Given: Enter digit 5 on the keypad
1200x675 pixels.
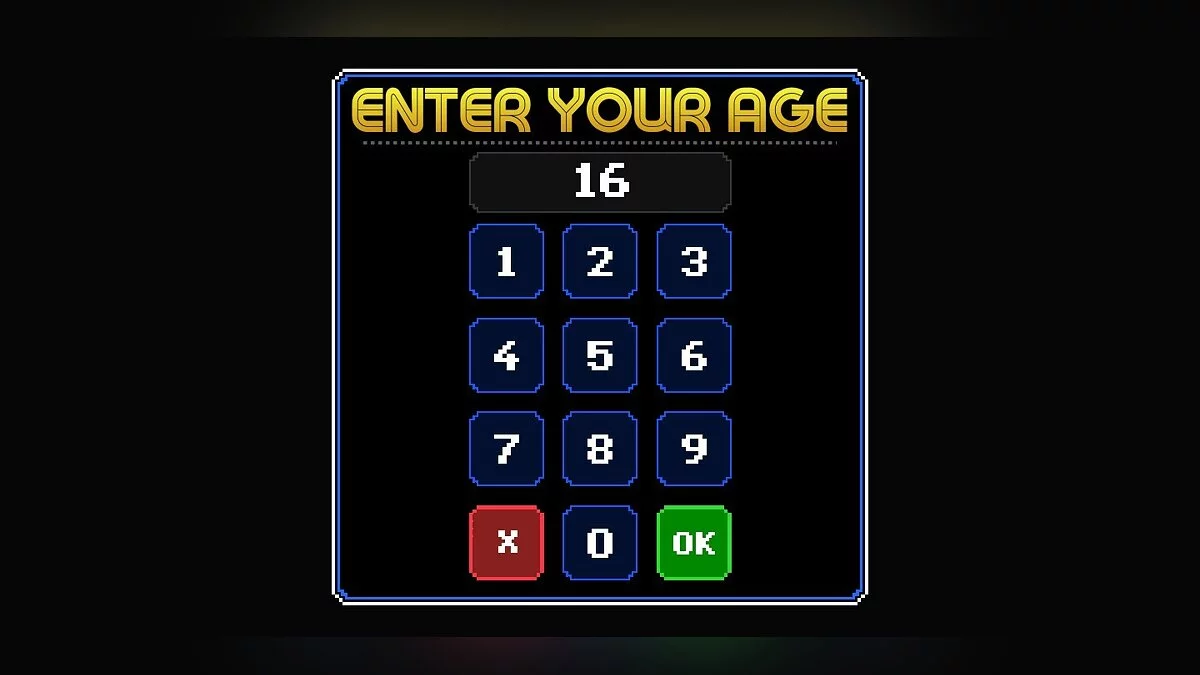Looking at the screenshot, I should 600,356.
